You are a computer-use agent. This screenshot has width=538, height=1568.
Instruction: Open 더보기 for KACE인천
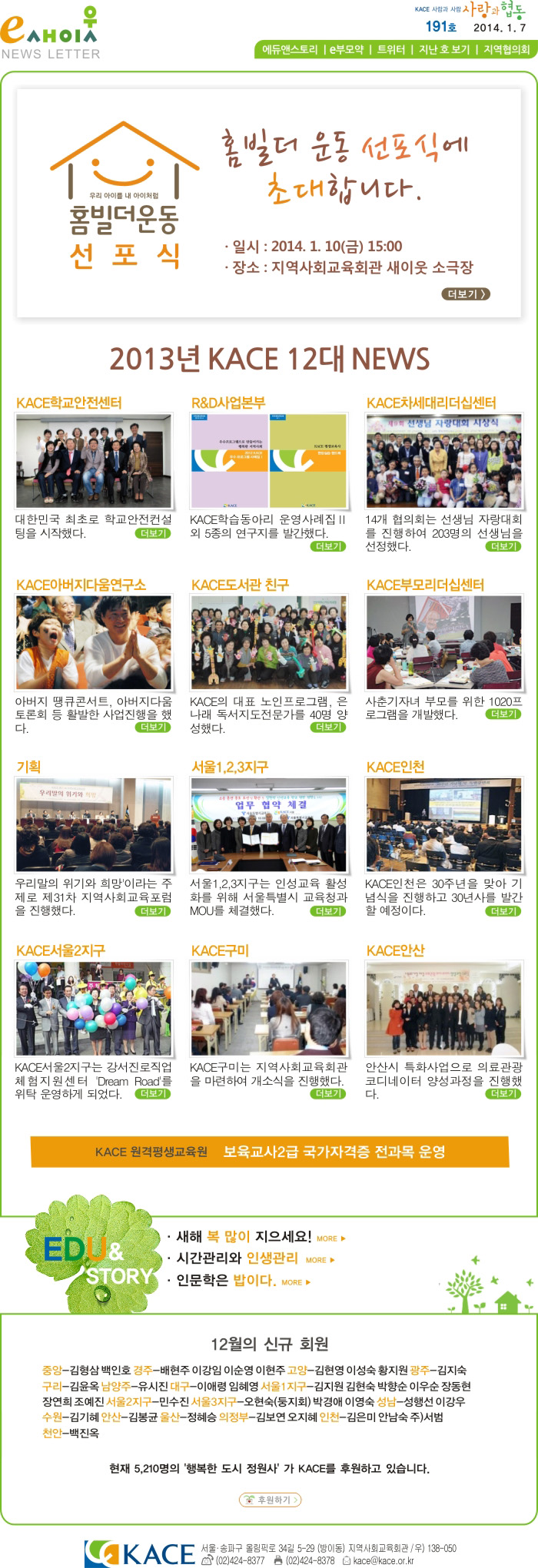coord(503,910)
